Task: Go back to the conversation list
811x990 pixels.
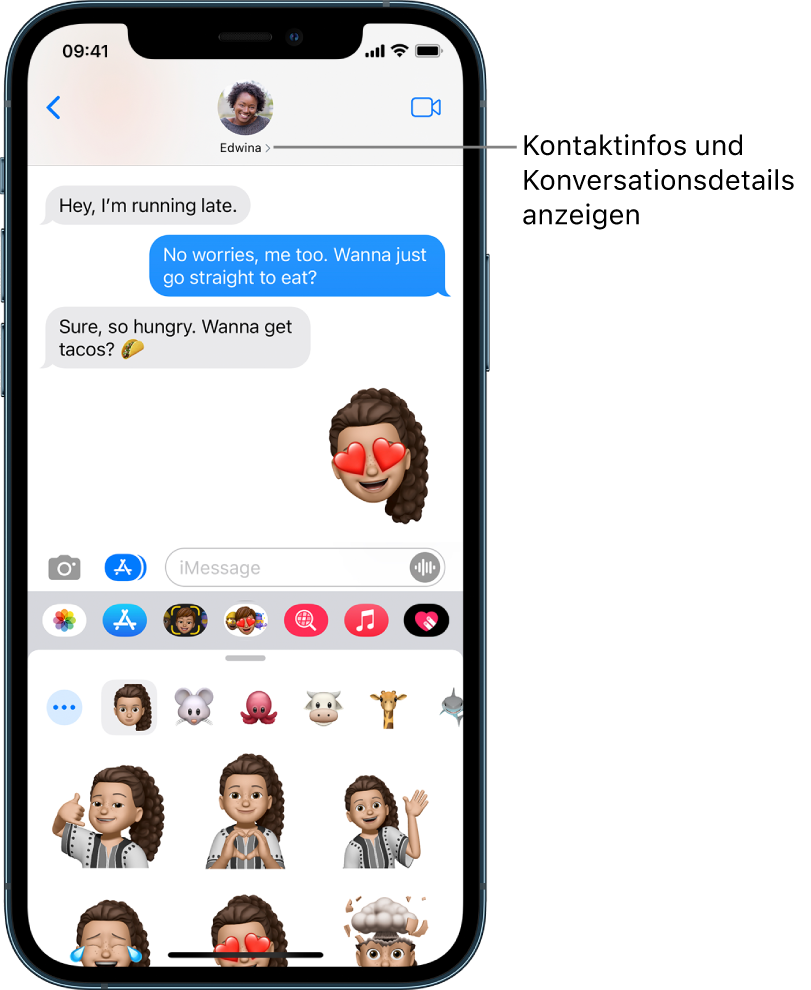Action: [x=54, y=107]
